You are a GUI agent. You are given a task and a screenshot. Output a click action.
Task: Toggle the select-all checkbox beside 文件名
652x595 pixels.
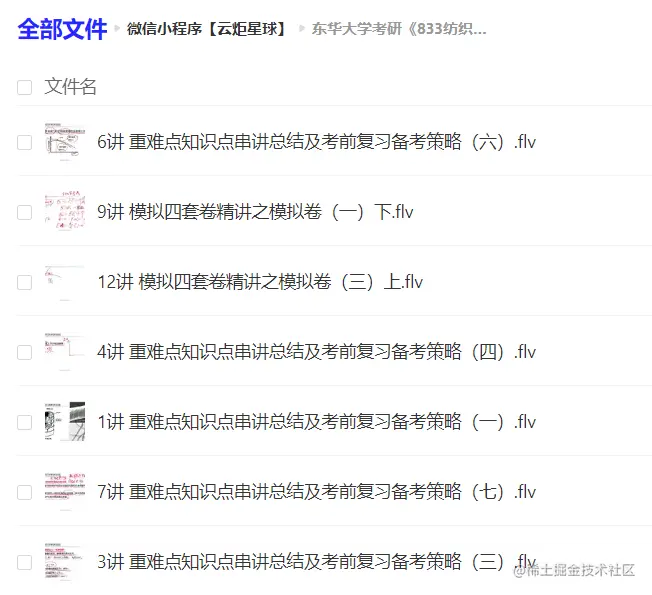pos(25,87)
